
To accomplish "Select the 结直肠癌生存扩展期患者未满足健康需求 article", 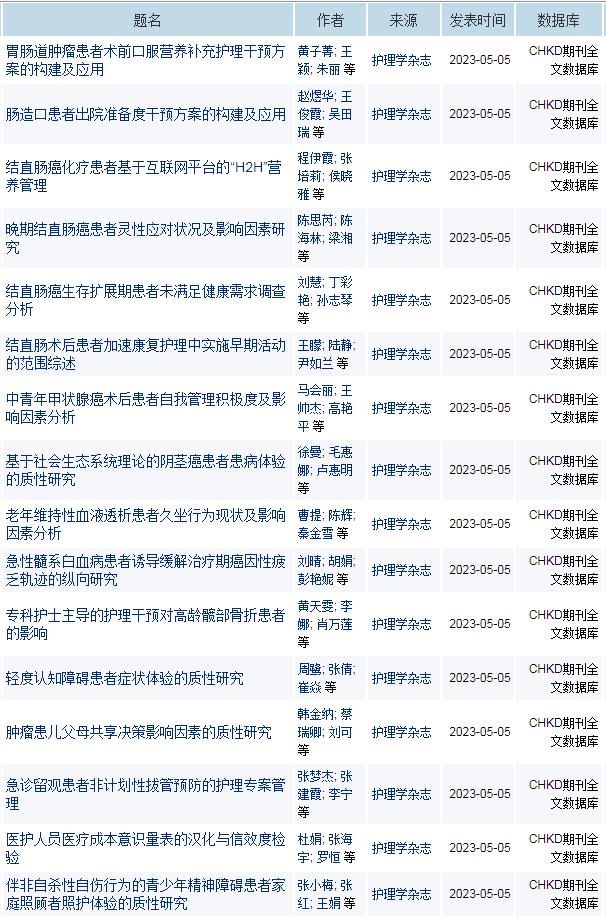I will (145, 300).
